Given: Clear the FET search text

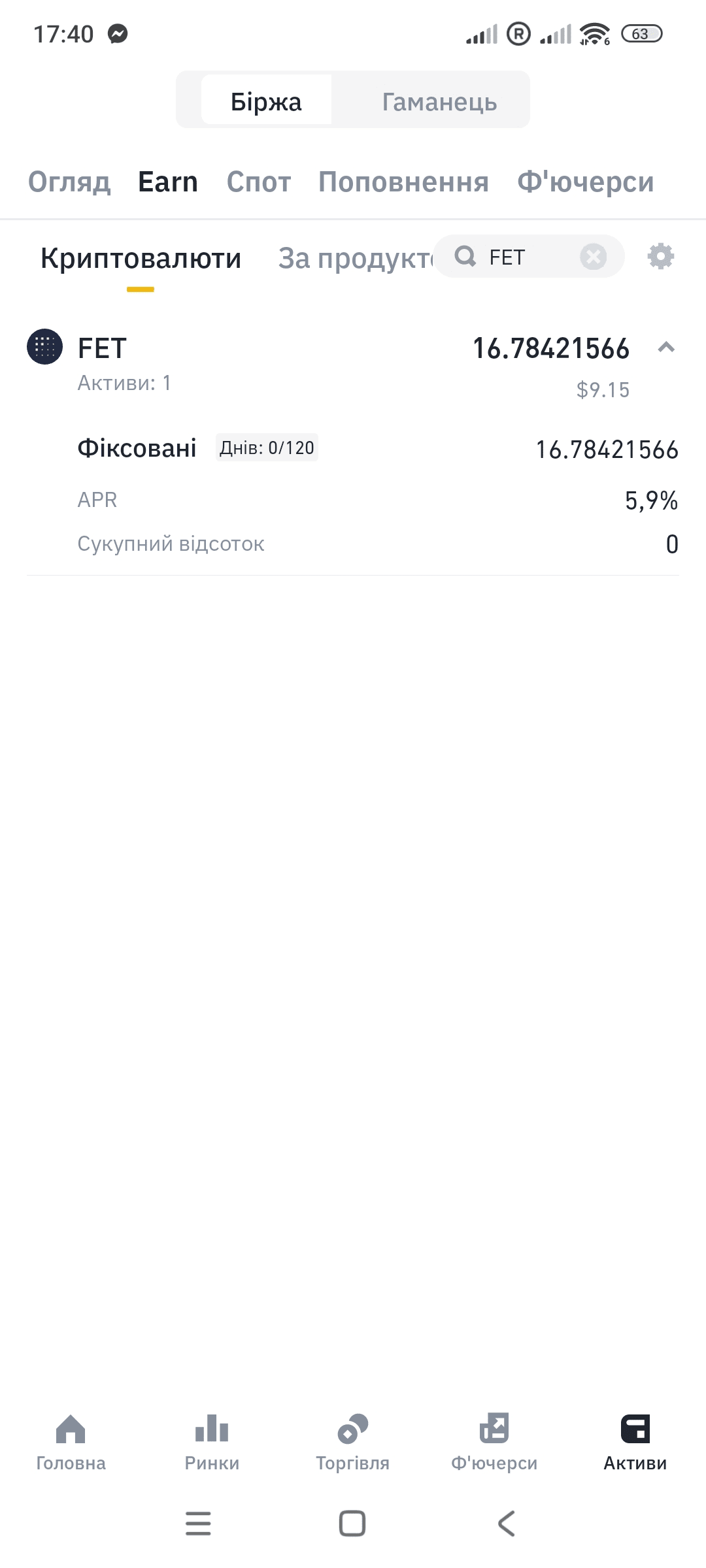Looking at the screenshot, I should (594, 257).
